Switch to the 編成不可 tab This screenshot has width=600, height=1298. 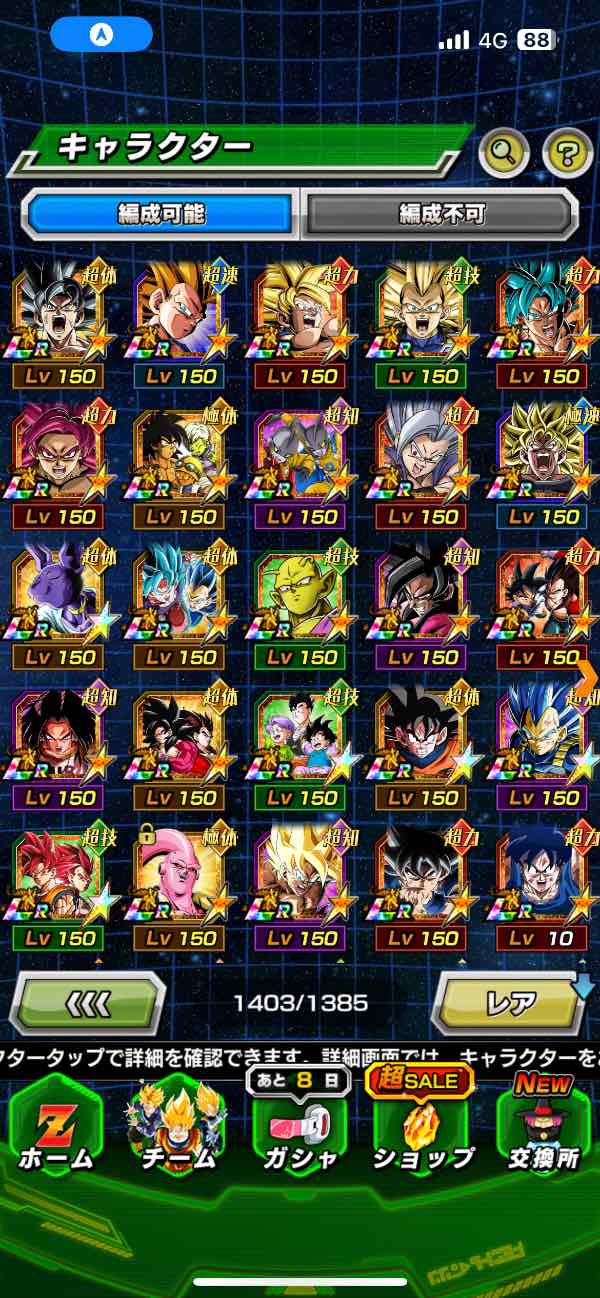[x=441, y=213]
